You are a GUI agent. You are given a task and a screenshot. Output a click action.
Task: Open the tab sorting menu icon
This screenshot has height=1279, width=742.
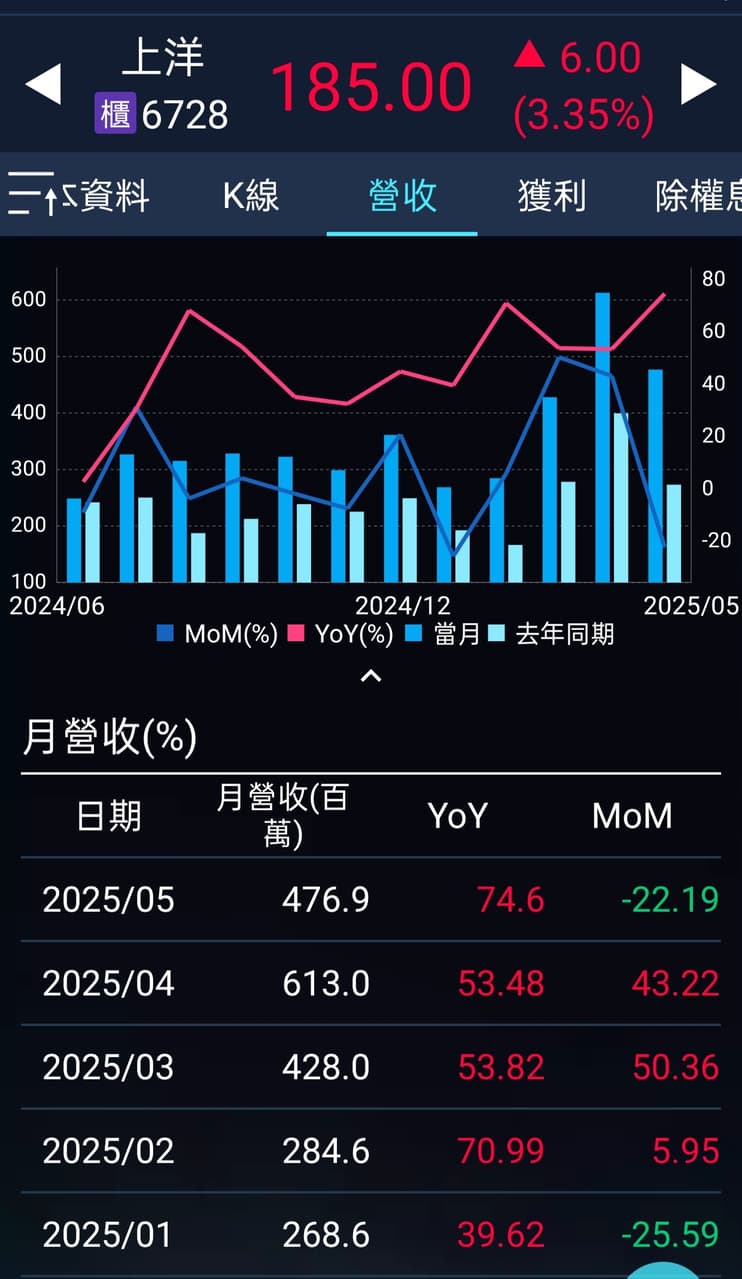(33, 194)
